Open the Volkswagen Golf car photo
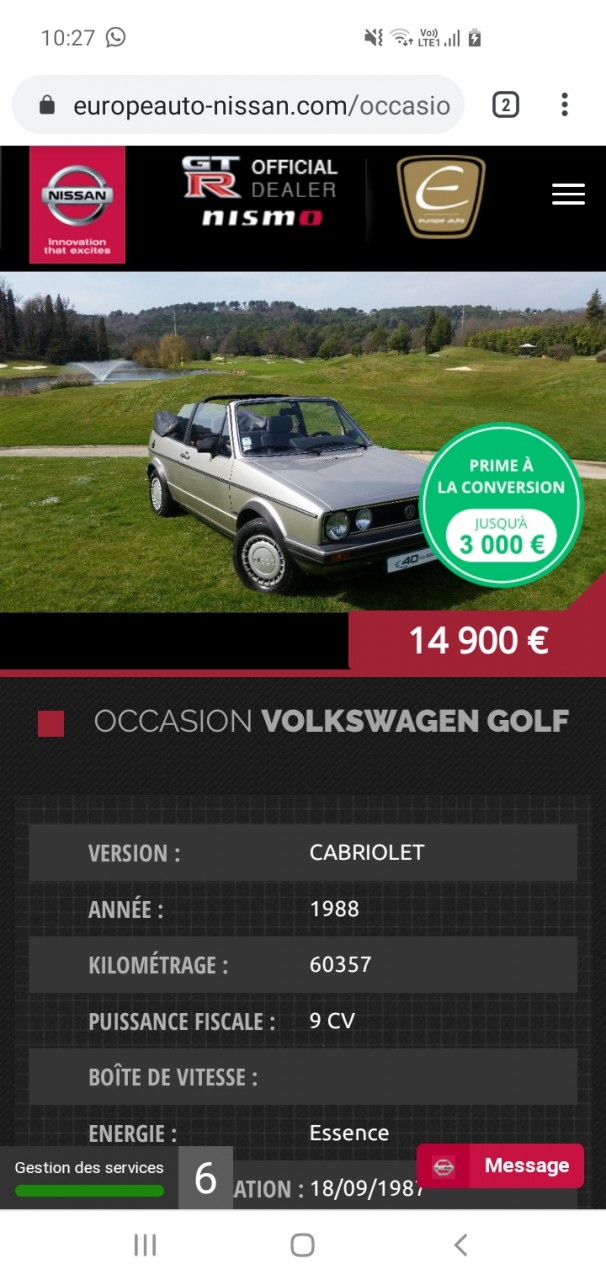The width and height of the screenshot is (606, 1280). coord(250,460)
